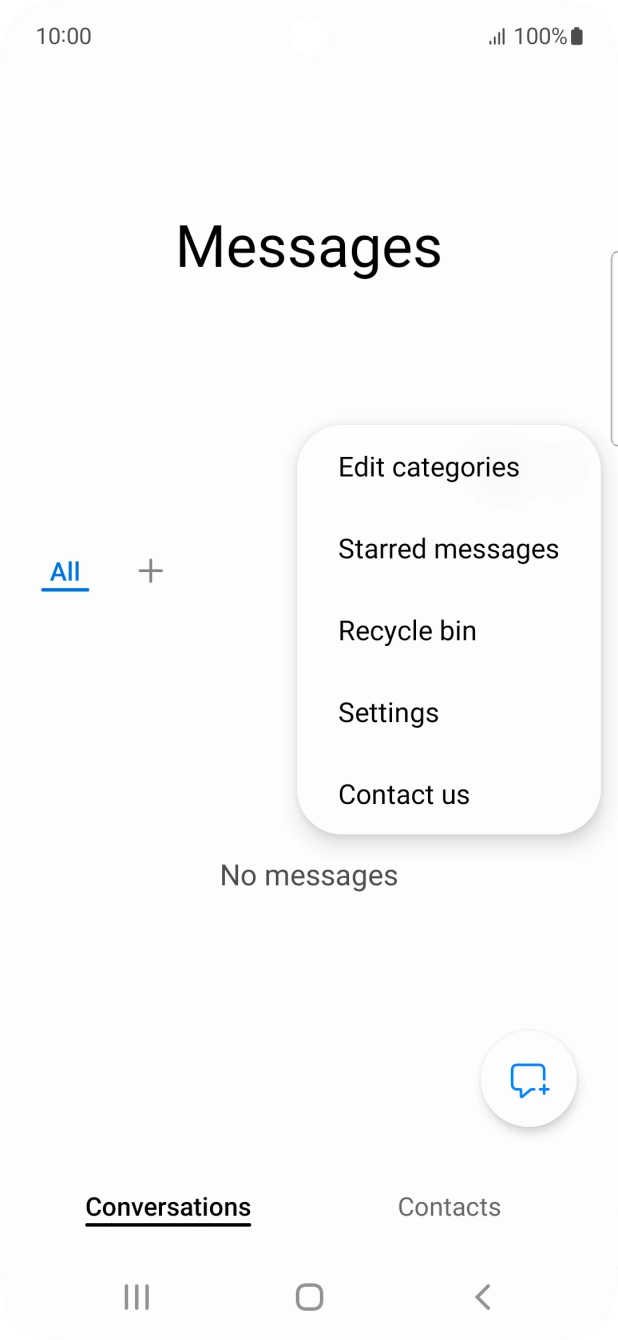Choose Contact us option
Screen dimensions: 618x1340
[448, 795]
